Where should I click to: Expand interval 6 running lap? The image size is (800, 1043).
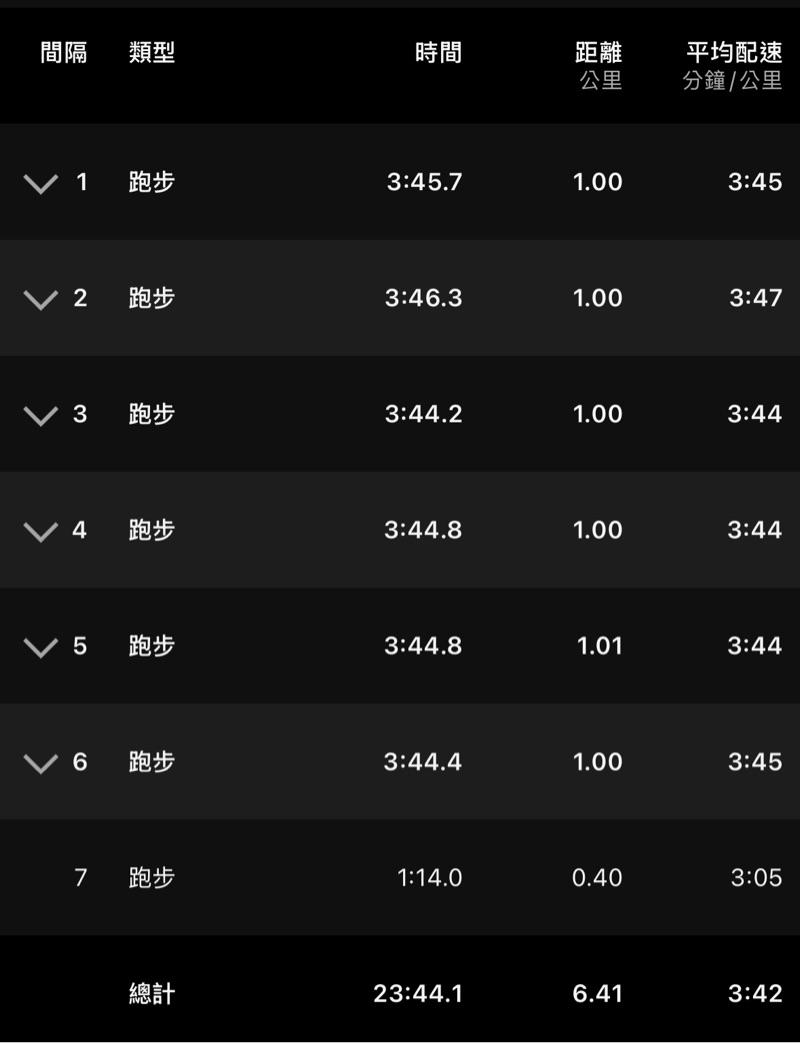pos(40,763)
